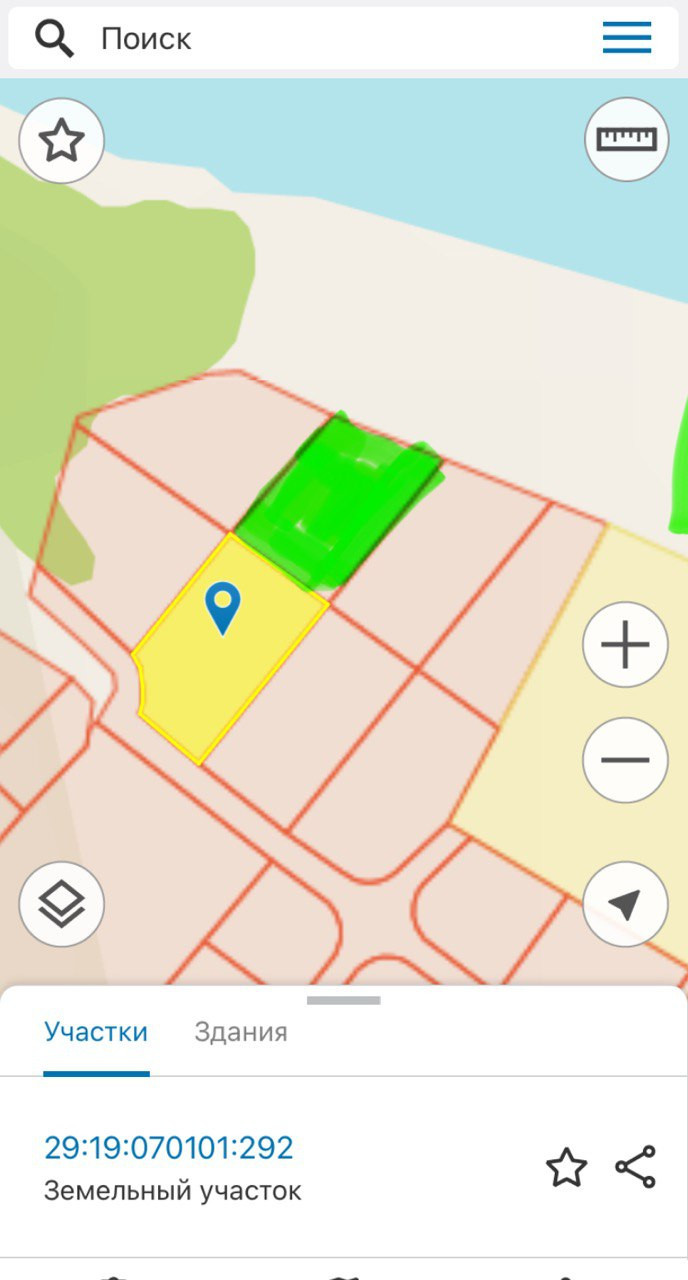Tap the bottom sheet drag handle

click(x=343, y=1000)
